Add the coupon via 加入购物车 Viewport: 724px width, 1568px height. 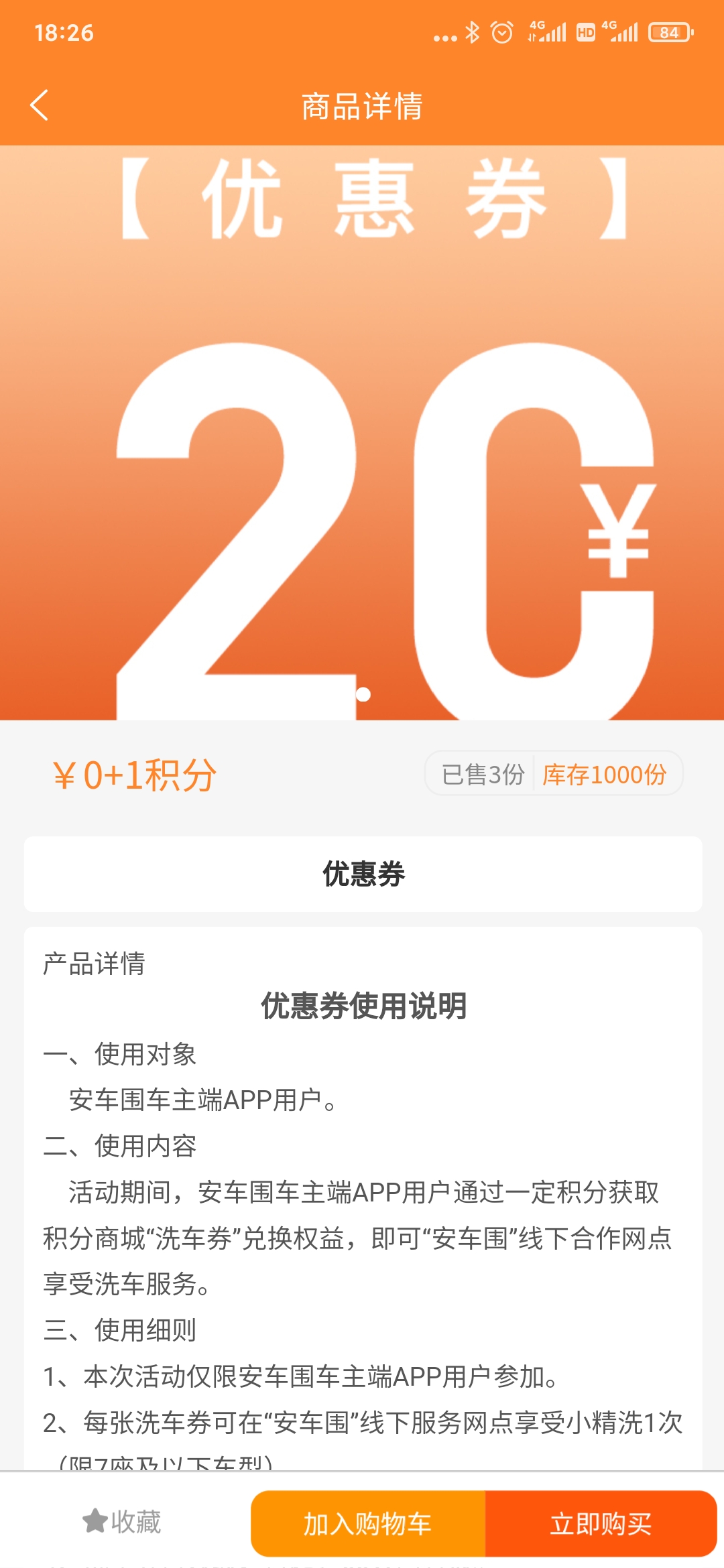pyautogui.click(x=367, y=1524)
